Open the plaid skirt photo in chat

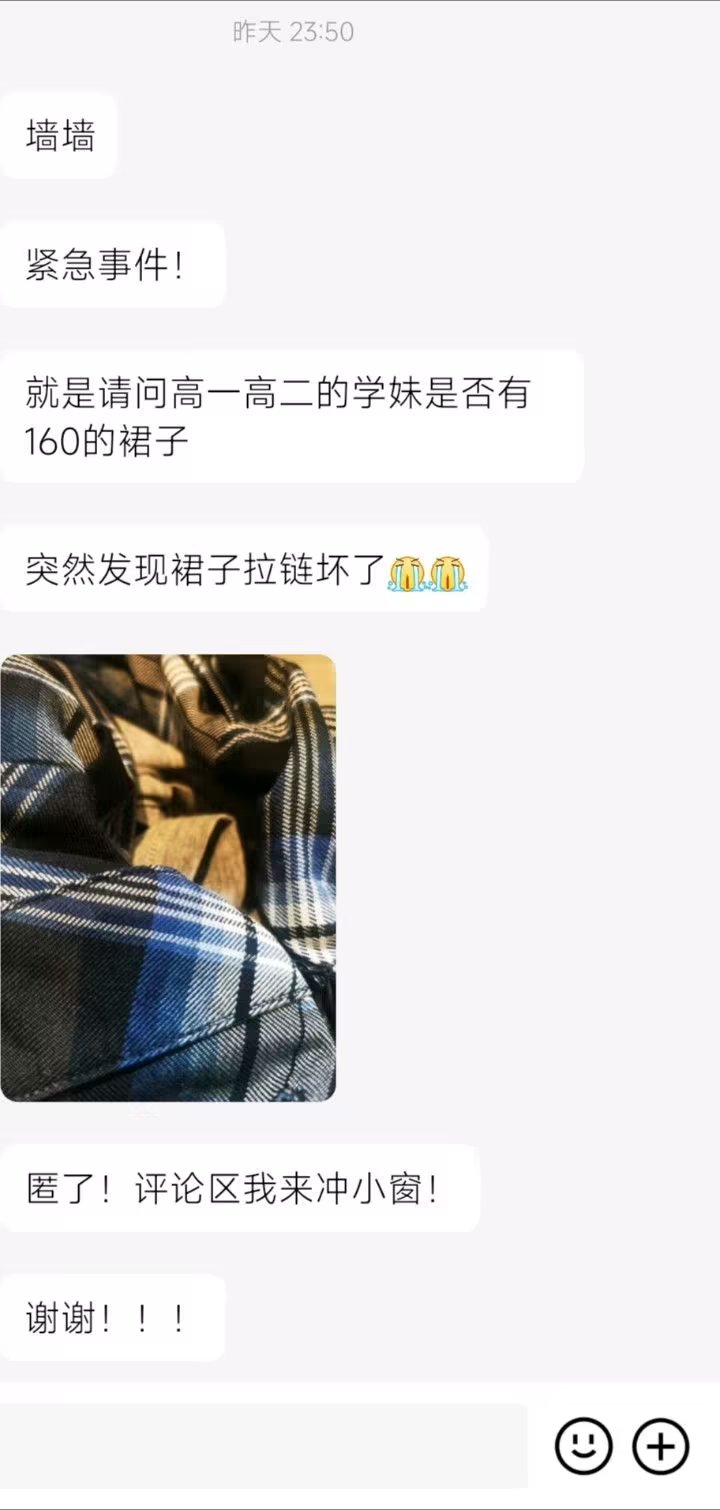(x=168, y=877)
